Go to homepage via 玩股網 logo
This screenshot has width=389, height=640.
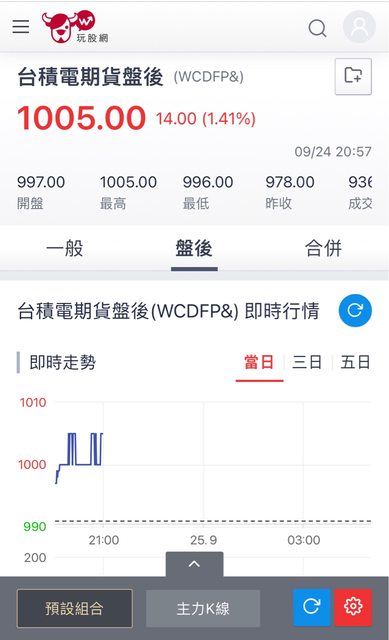coord(75,27)
